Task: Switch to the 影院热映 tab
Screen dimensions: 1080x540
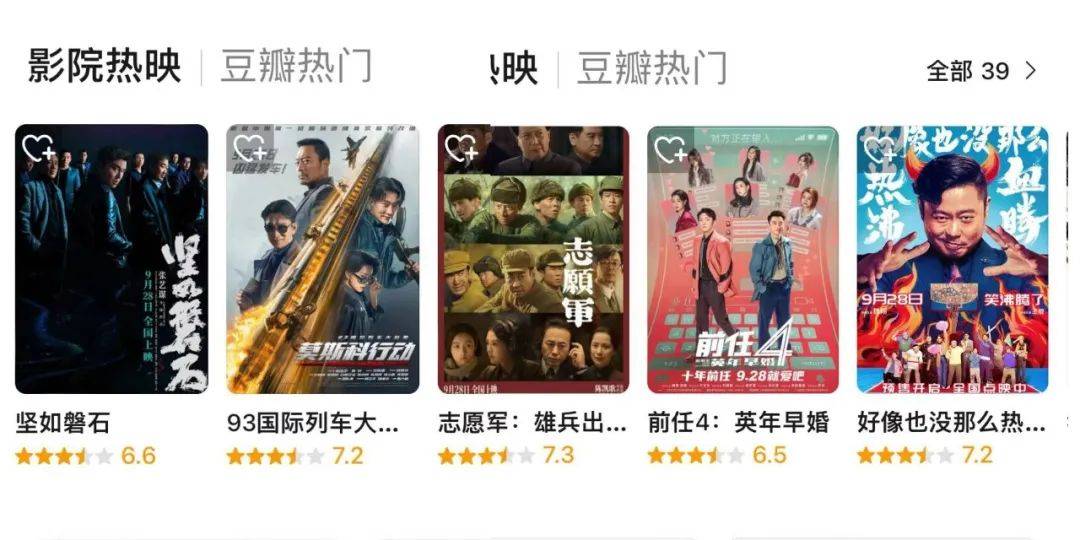Action: pyautogui.click(x=104, y=68)
